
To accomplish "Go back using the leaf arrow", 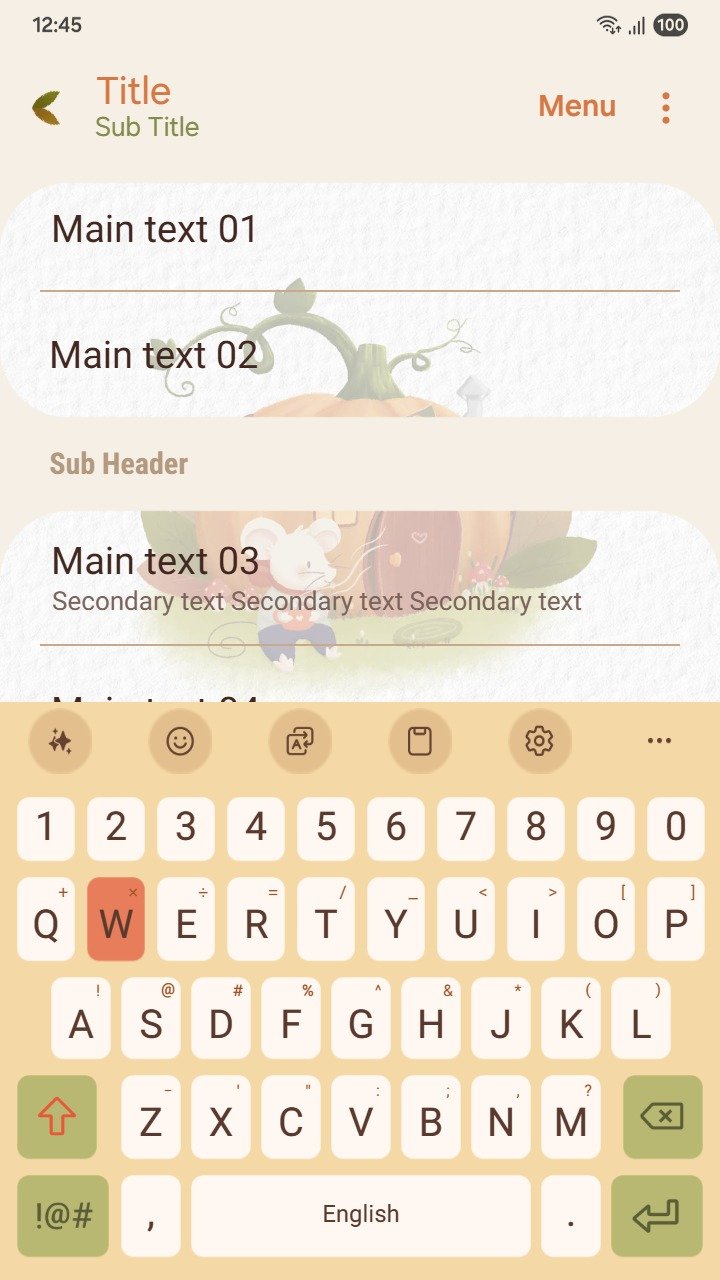I will coord(46,108).
